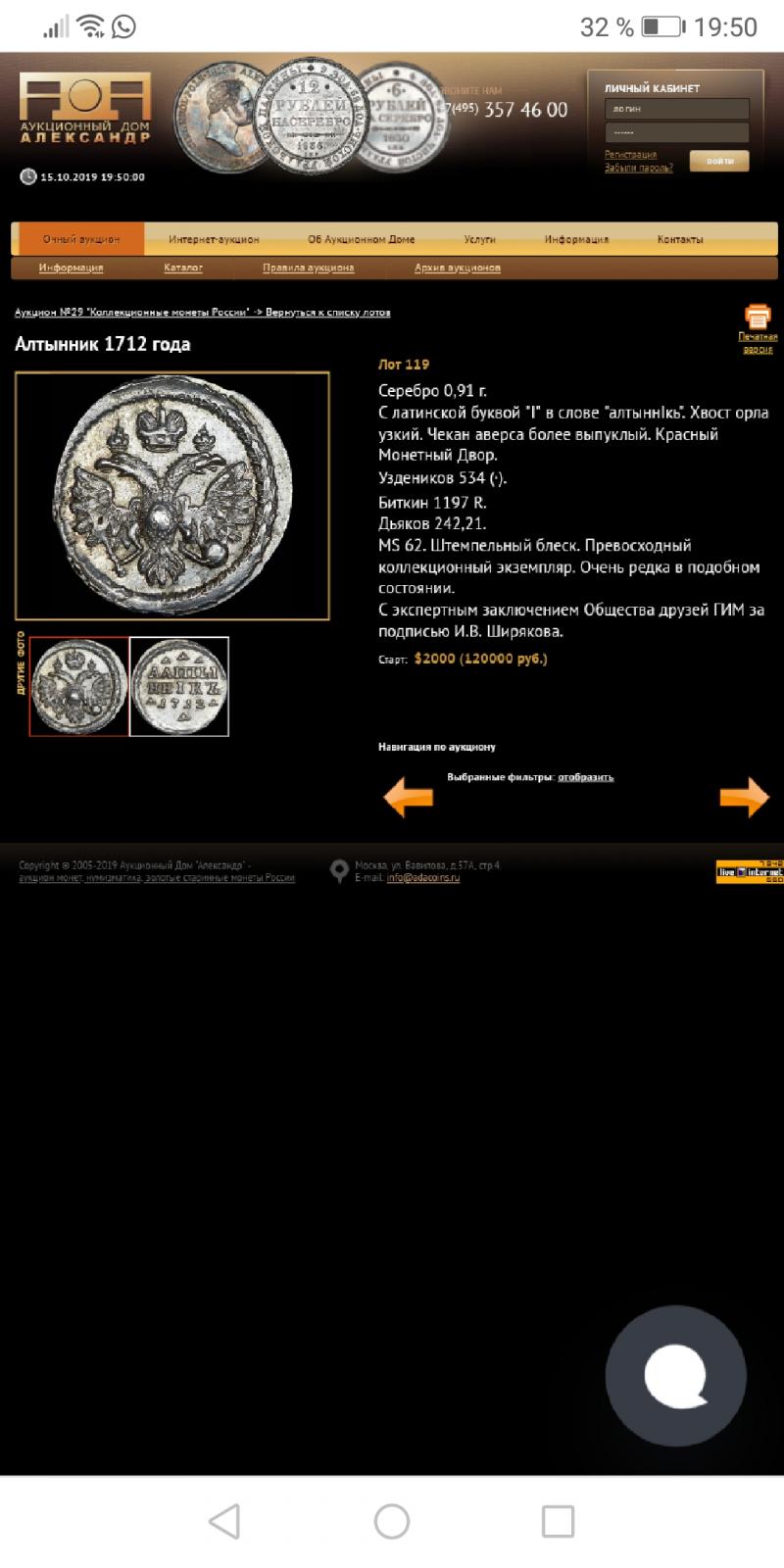The image size is (784, 1568).
Task: Open the Услуги menu tab
Action: tap(480, 239)
